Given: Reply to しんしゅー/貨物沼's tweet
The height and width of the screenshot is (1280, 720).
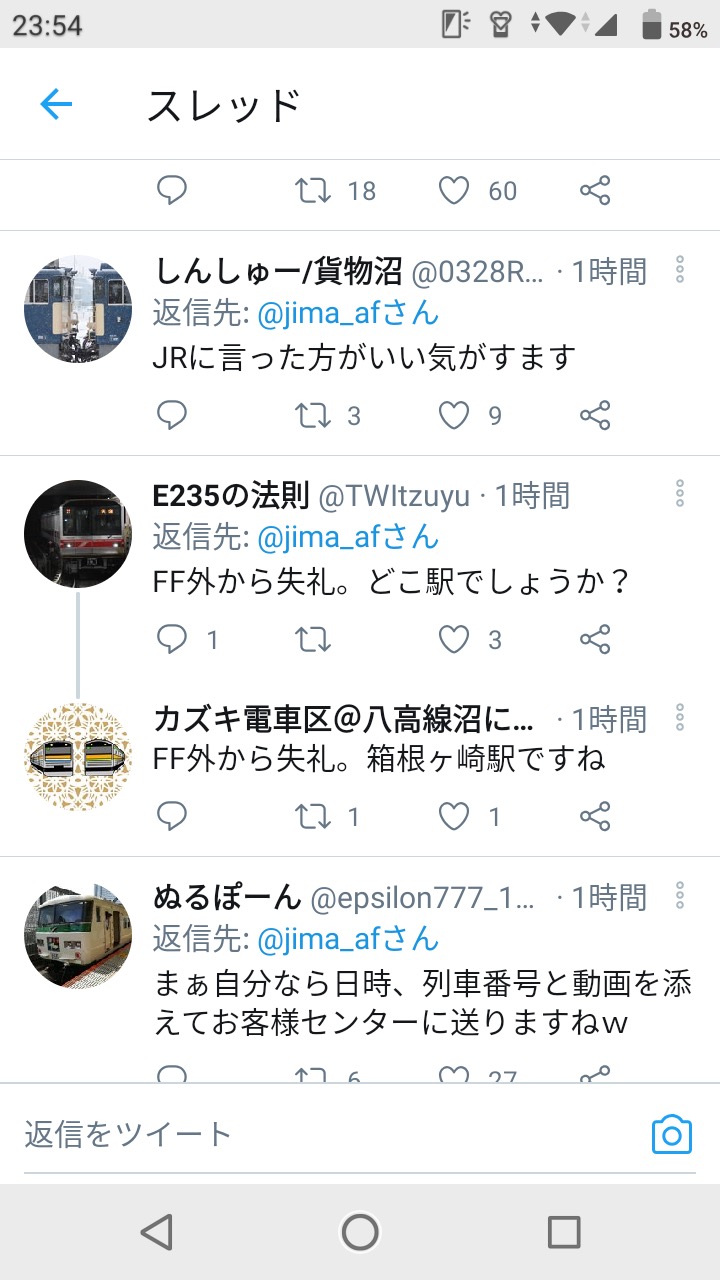Looking at the screenshot, I should [172, 415].
